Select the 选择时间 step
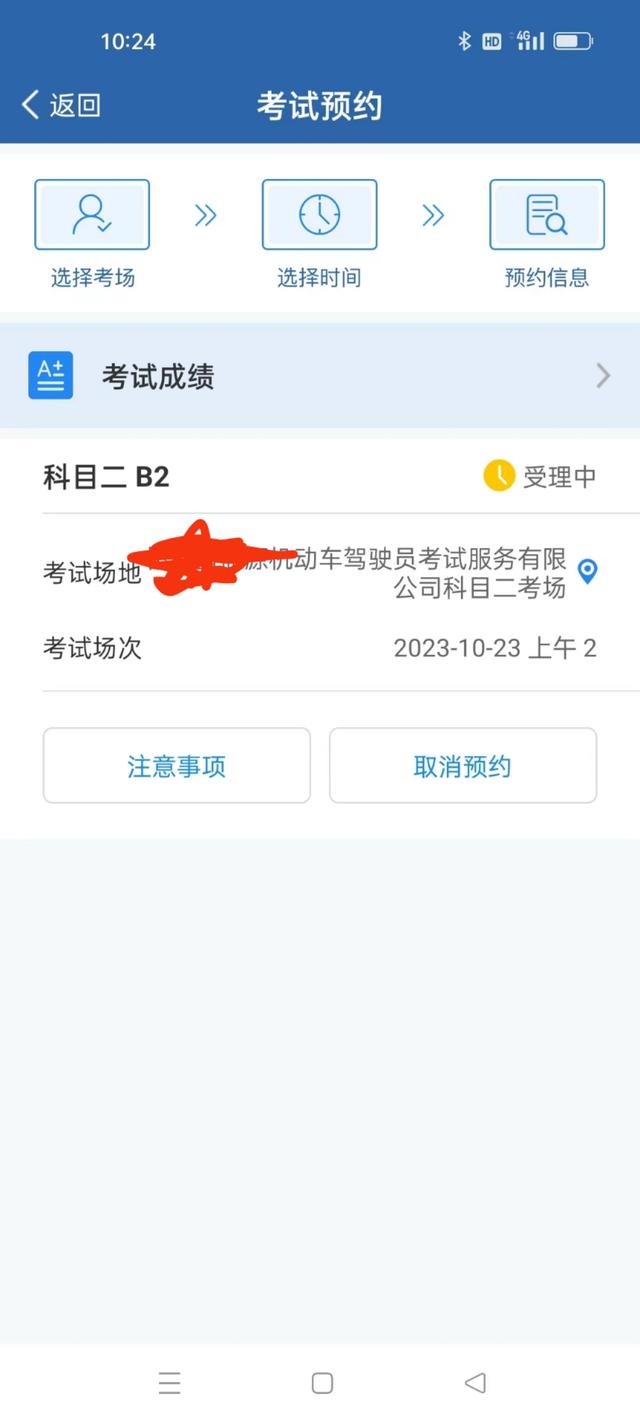The width and height of the screenshot is (640, 1422). (319, 234)
